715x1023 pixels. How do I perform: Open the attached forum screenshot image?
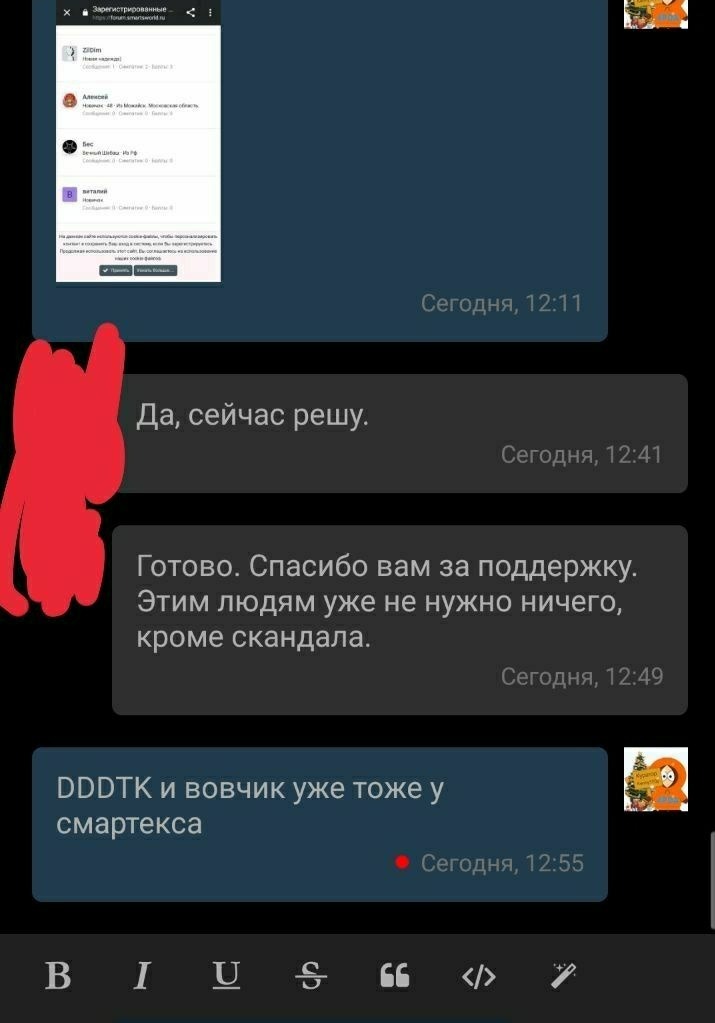[x=138, y=141]
